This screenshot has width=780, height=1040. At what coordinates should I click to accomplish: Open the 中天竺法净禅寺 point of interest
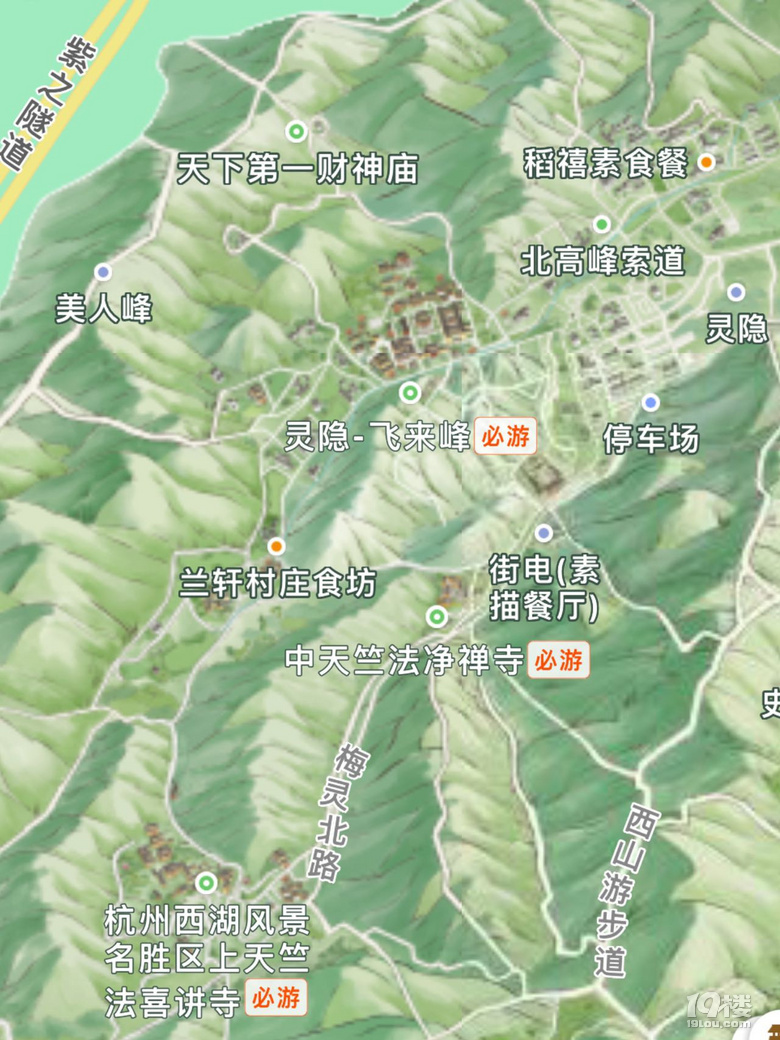[437, 615]
